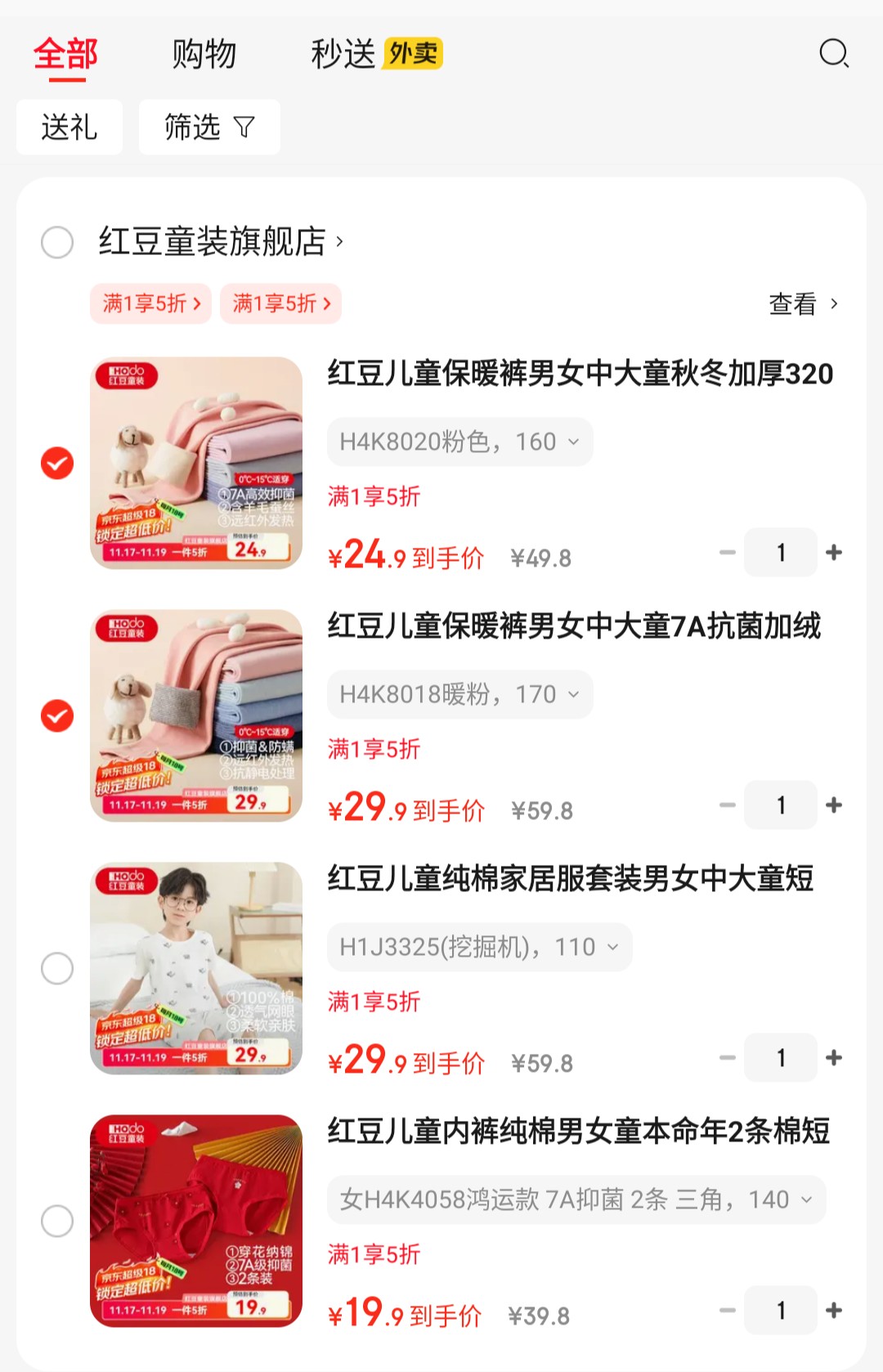Image resolution: width=883 pixels, height=1372 pixels.
Task: Change the H1J3325(挖掘机), 110 option
Action: click(479, 948)
